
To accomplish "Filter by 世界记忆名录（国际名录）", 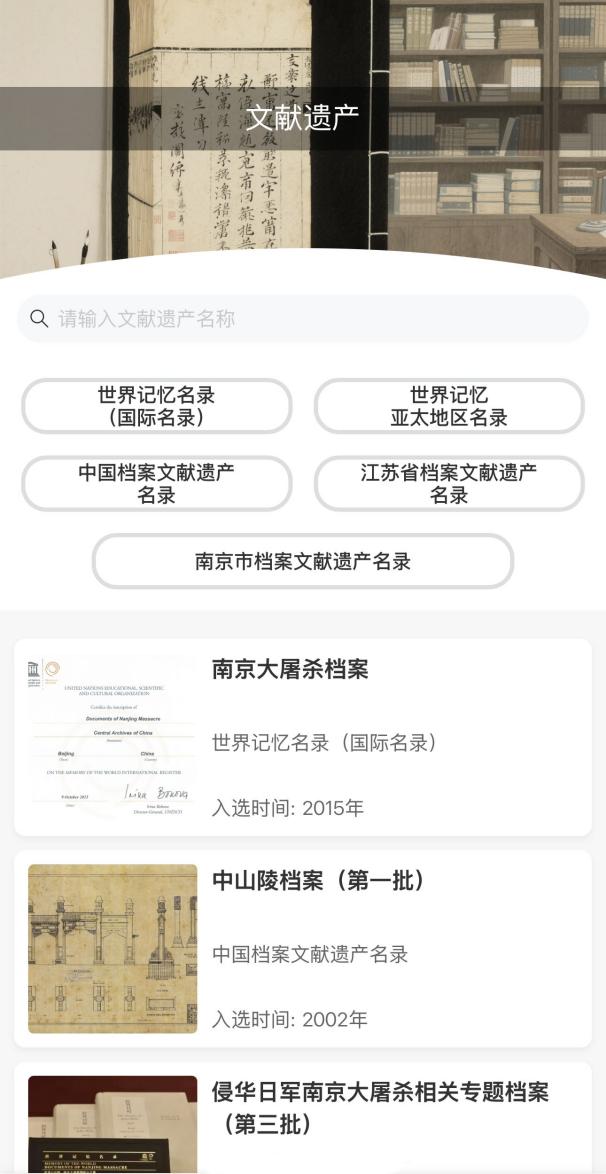I will click(x=156, y=406).
